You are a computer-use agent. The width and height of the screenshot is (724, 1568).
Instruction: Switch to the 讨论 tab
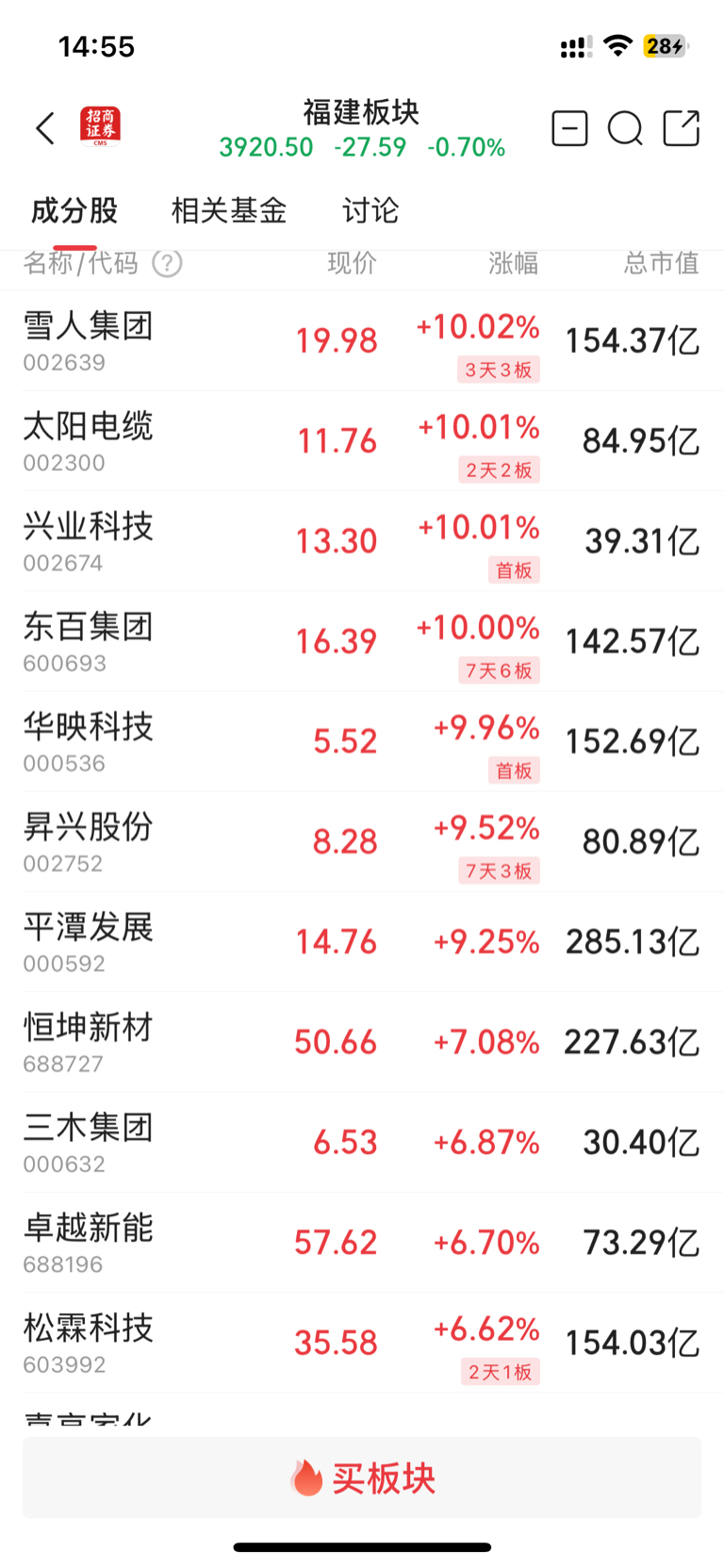(370, 210)
